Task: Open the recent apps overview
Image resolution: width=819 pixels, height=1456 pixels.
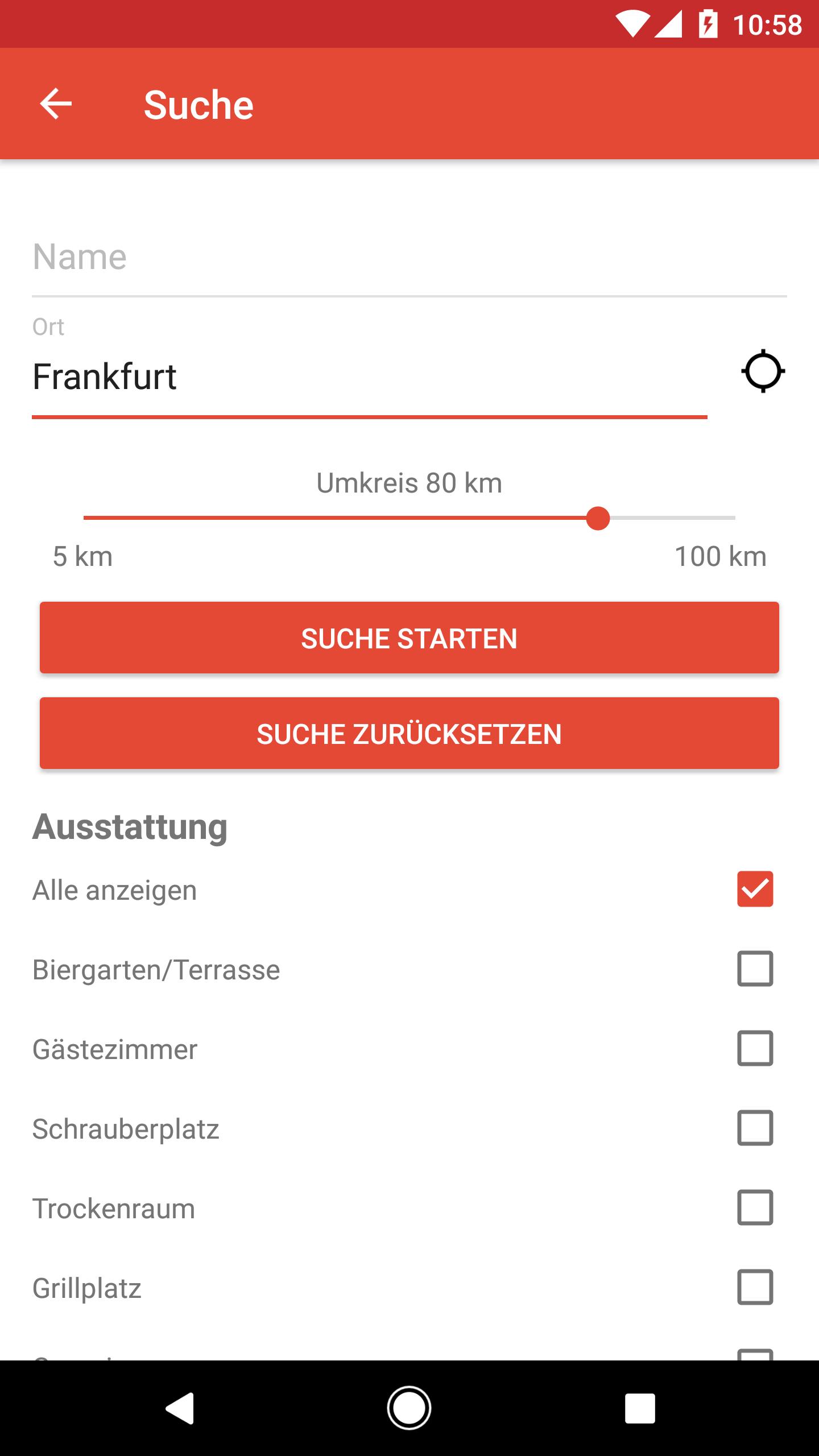Action: [640, 1408]
